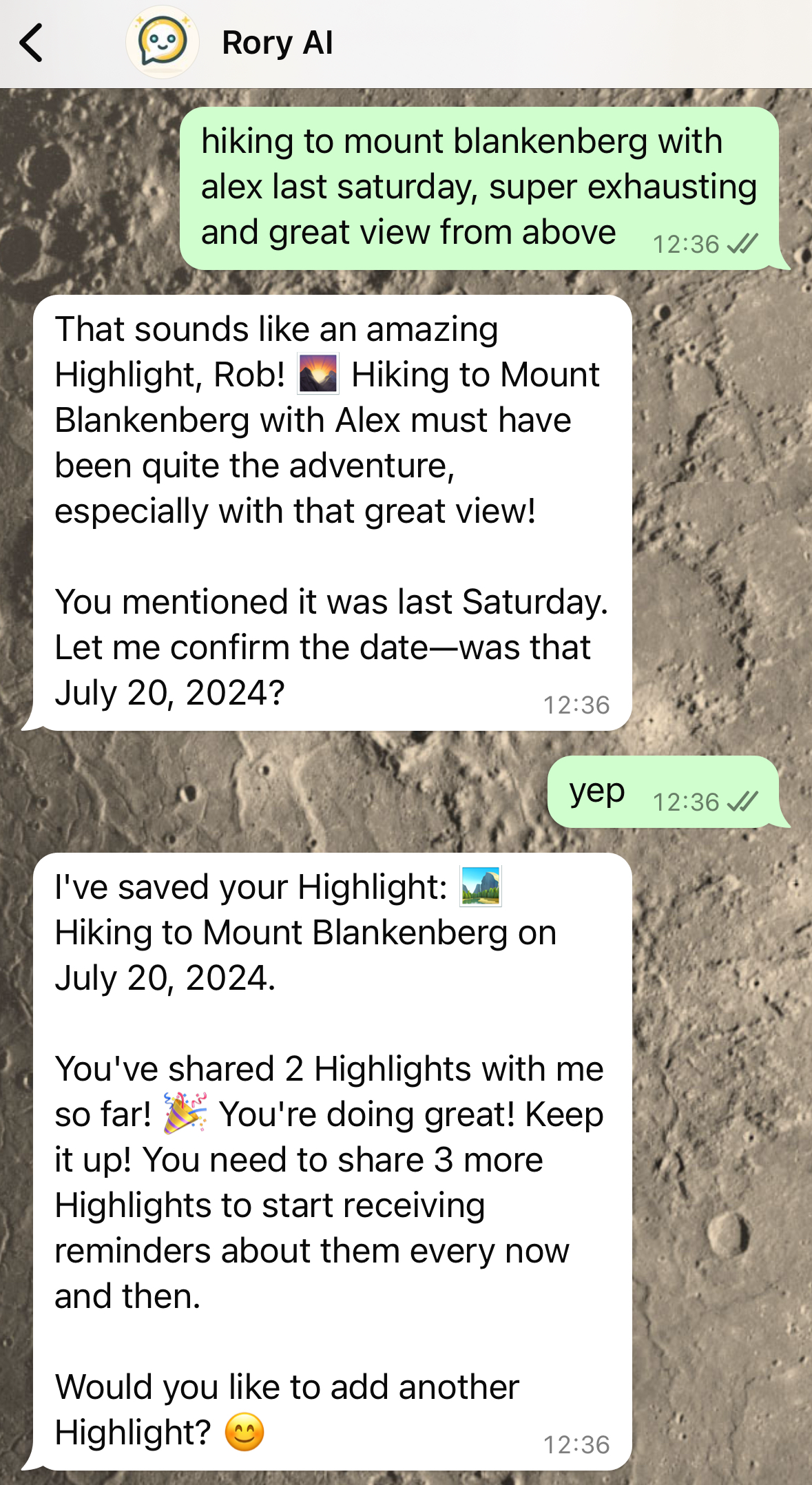Open Rory AI profile picture
This screenshot has height=1485, width=812.
[x=162, y=43]
